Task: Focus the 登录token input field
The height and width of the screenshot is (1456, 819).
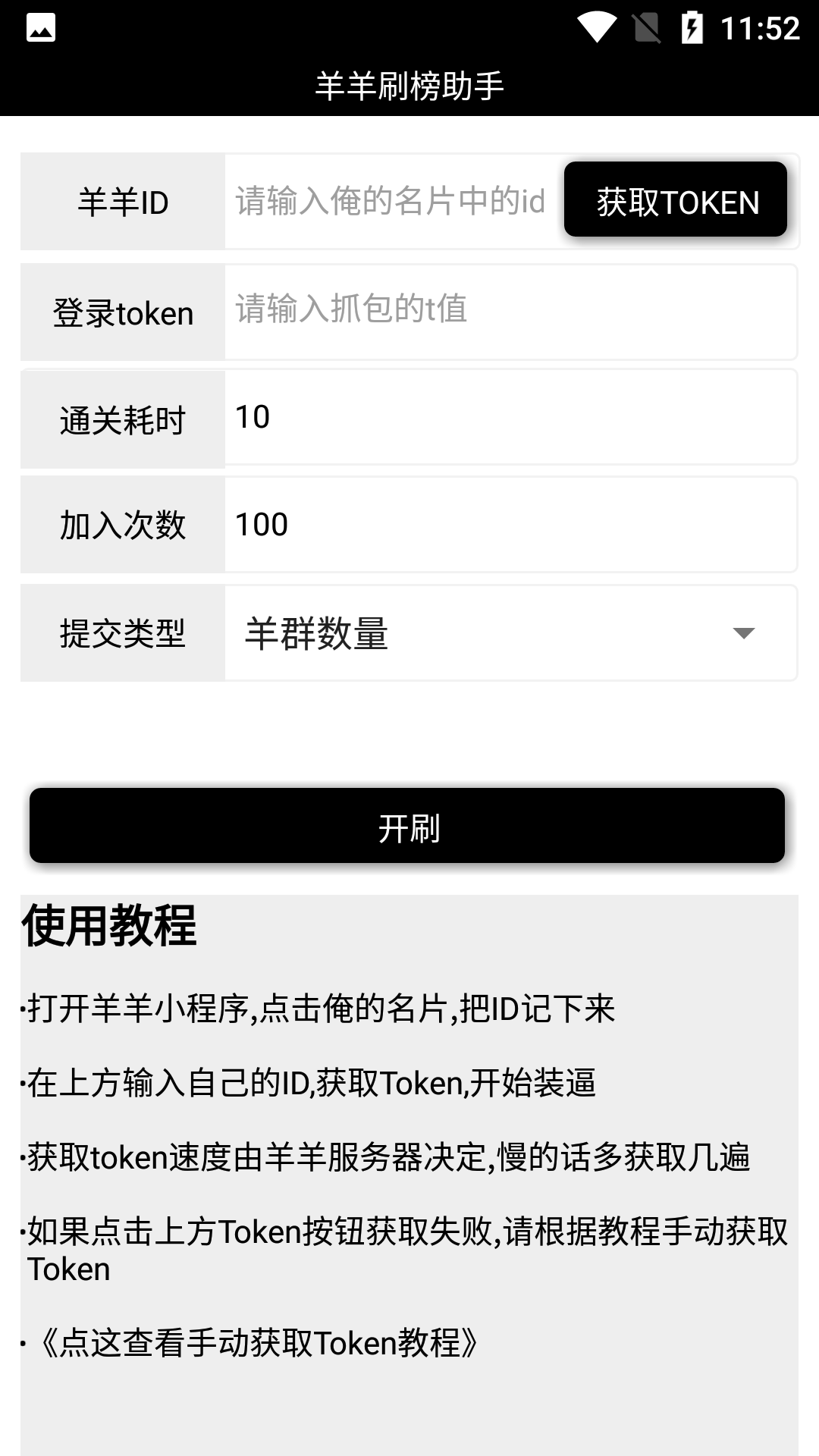Action: click(x=455, y=312)
